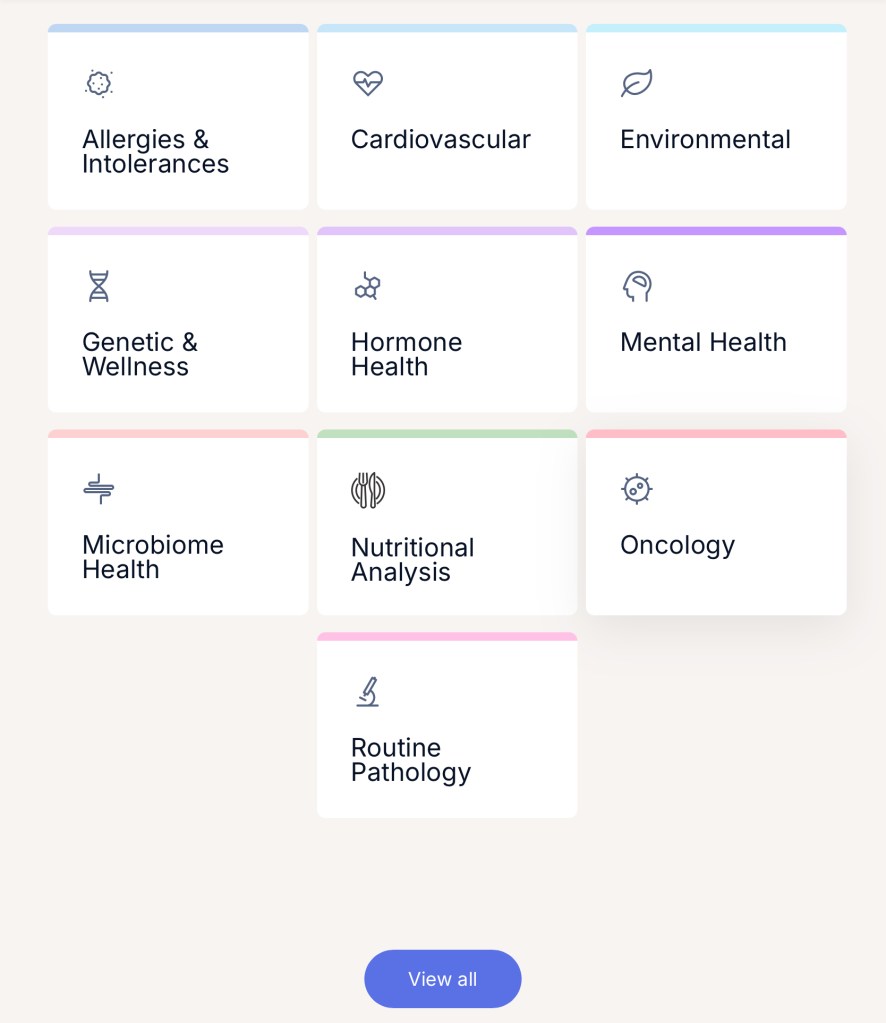886x1023 pixels.
Task: Open the Microbiome Health card
Action: (x=177, y=524)
